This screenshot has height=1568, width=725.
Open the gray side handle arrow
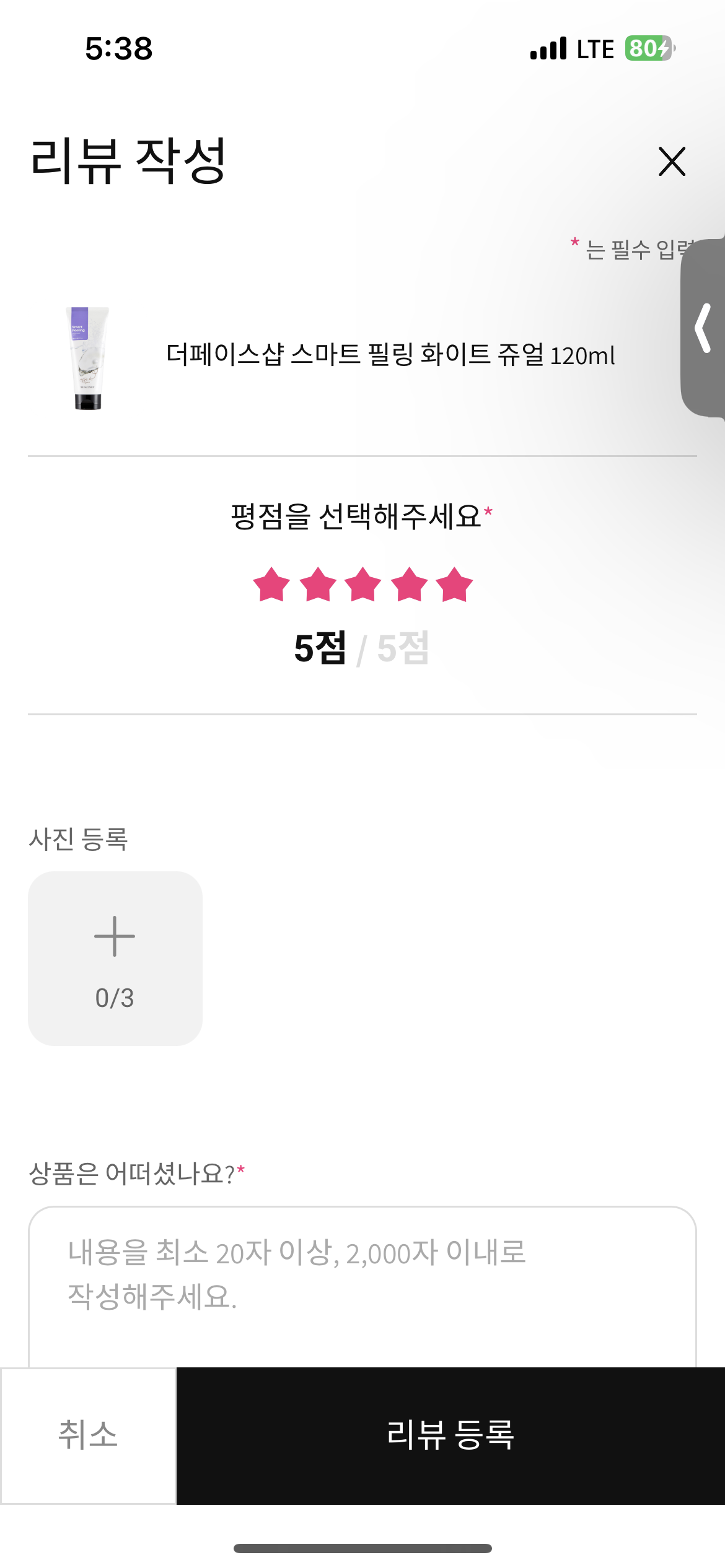pyautogui.click(x=703, y=328)
